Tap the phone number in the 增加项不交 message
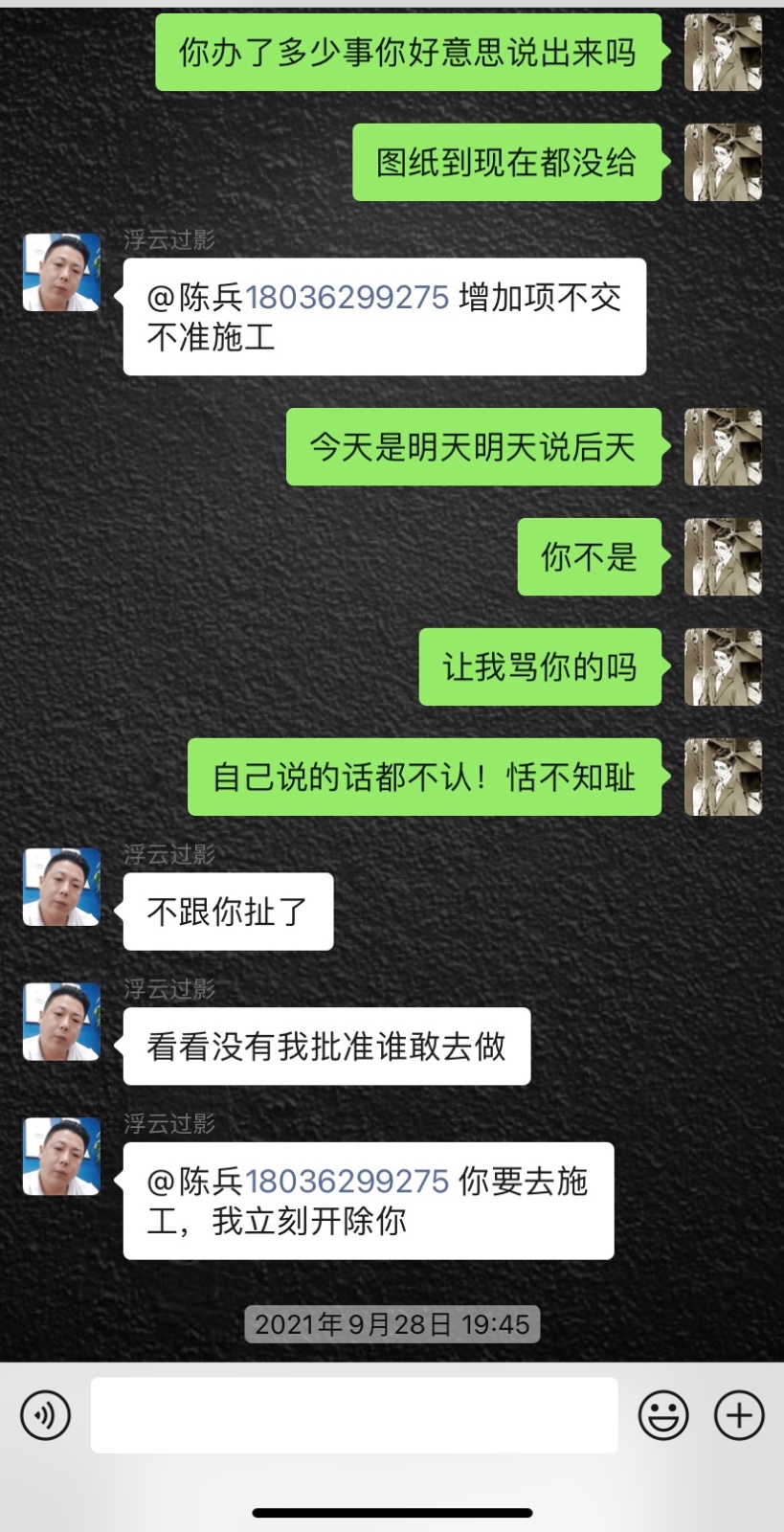This screenshot has height=1532, width=784. point(347,298)
